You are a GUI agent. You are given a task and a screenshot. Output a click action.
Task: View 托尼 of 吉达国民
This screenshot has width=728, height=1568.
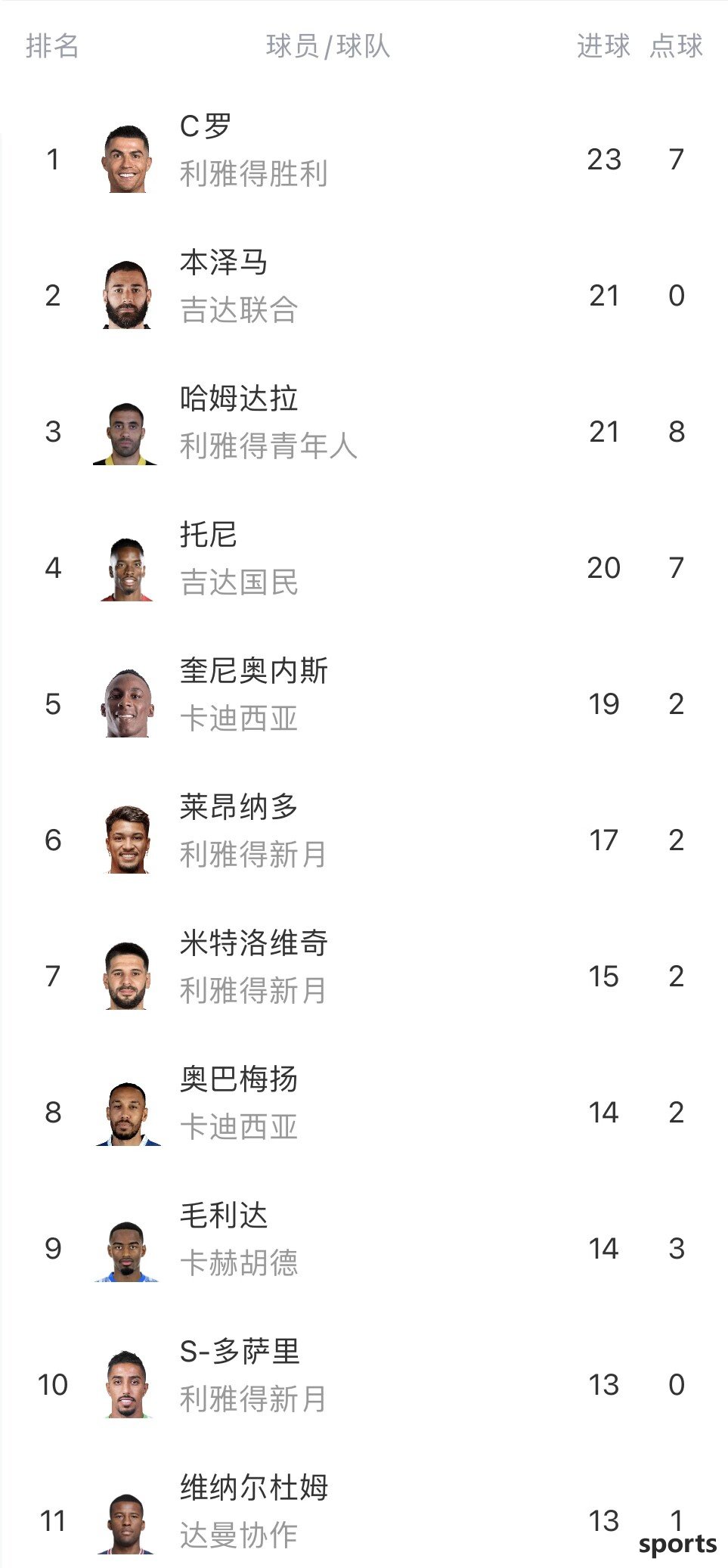point(364,567)
